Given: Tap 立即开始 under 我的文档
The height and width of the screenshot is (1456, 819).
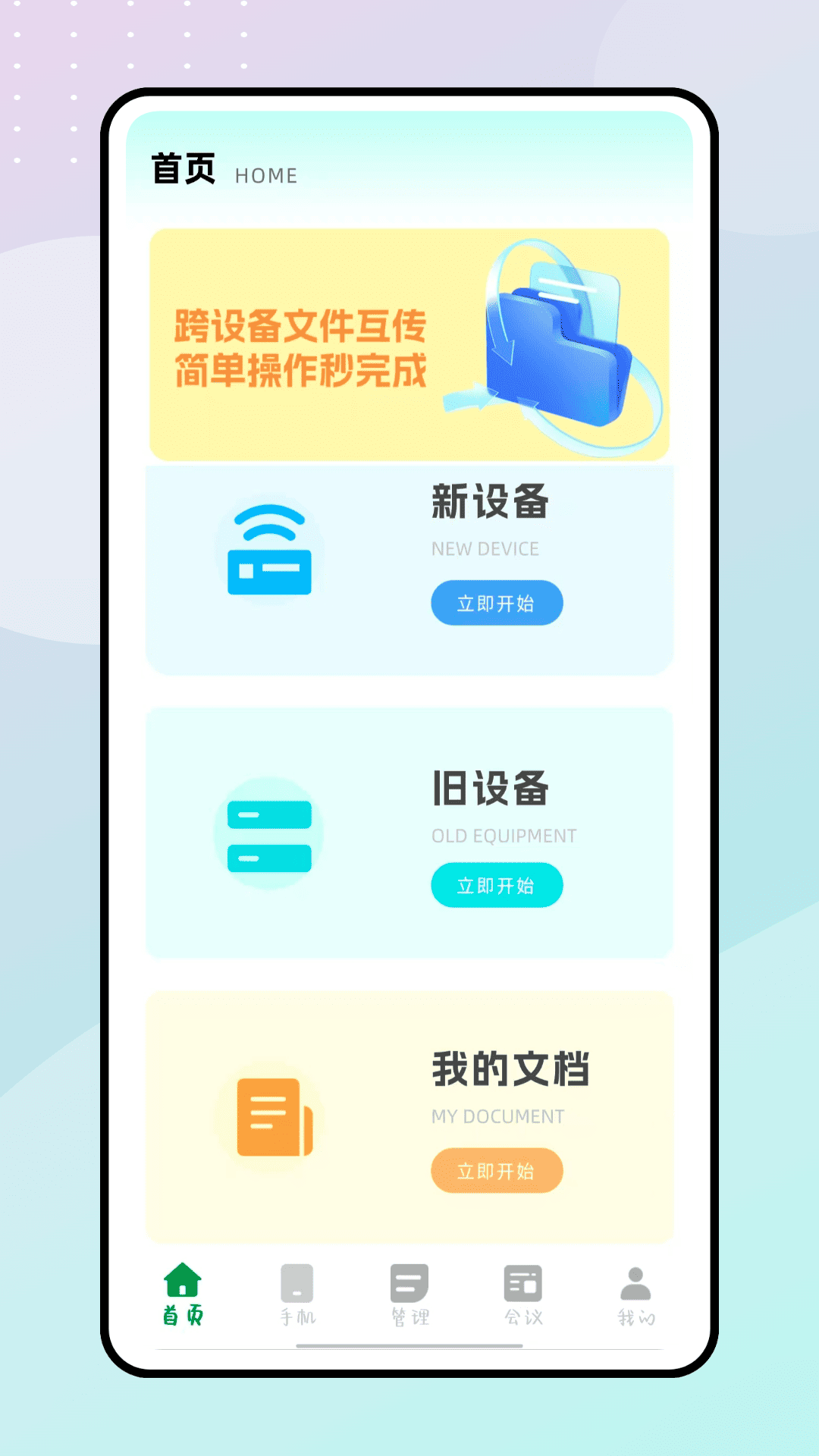Looking at the screenshot, I should click(496, 1170).
